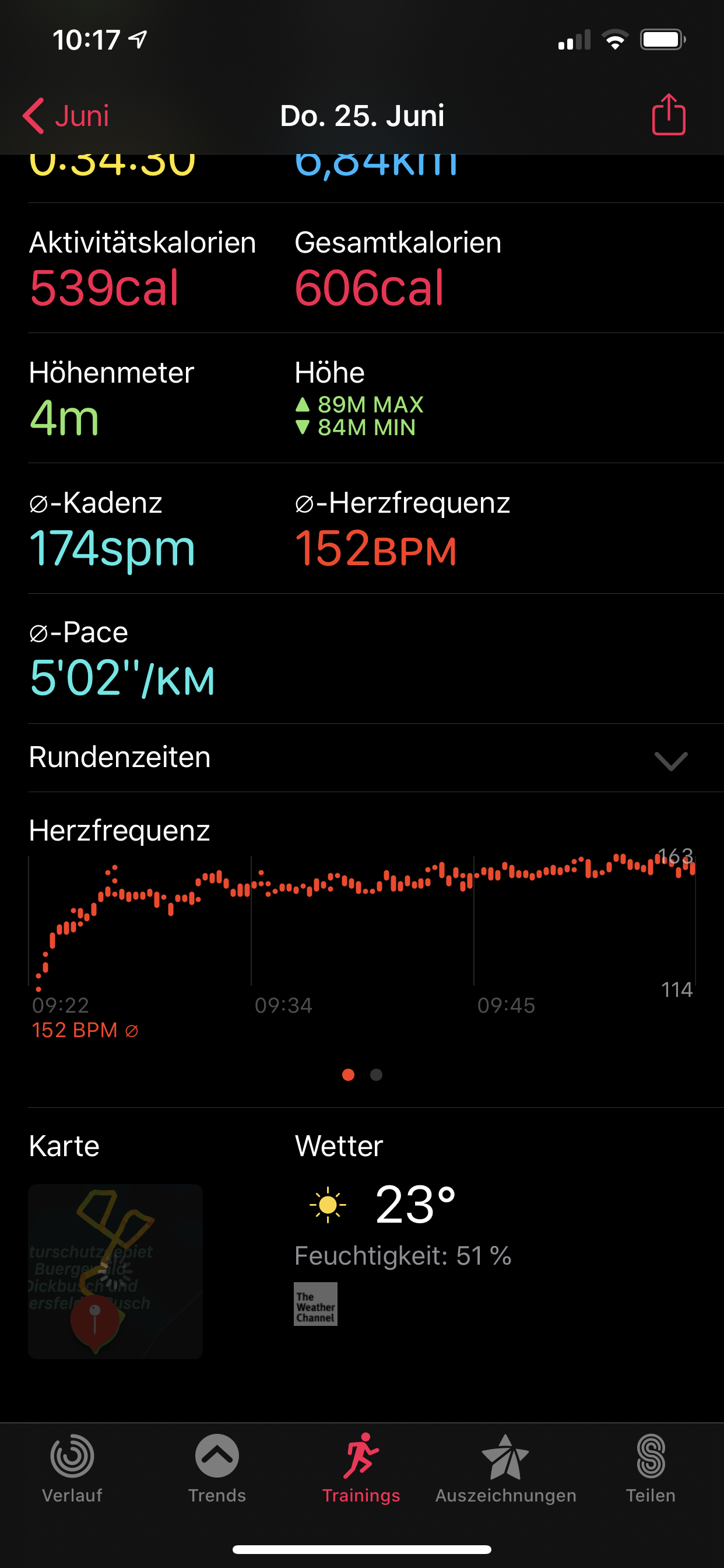The image size is (724, 1568).
Task: Select the Trainings tab
Action: tap(361, 1468)
